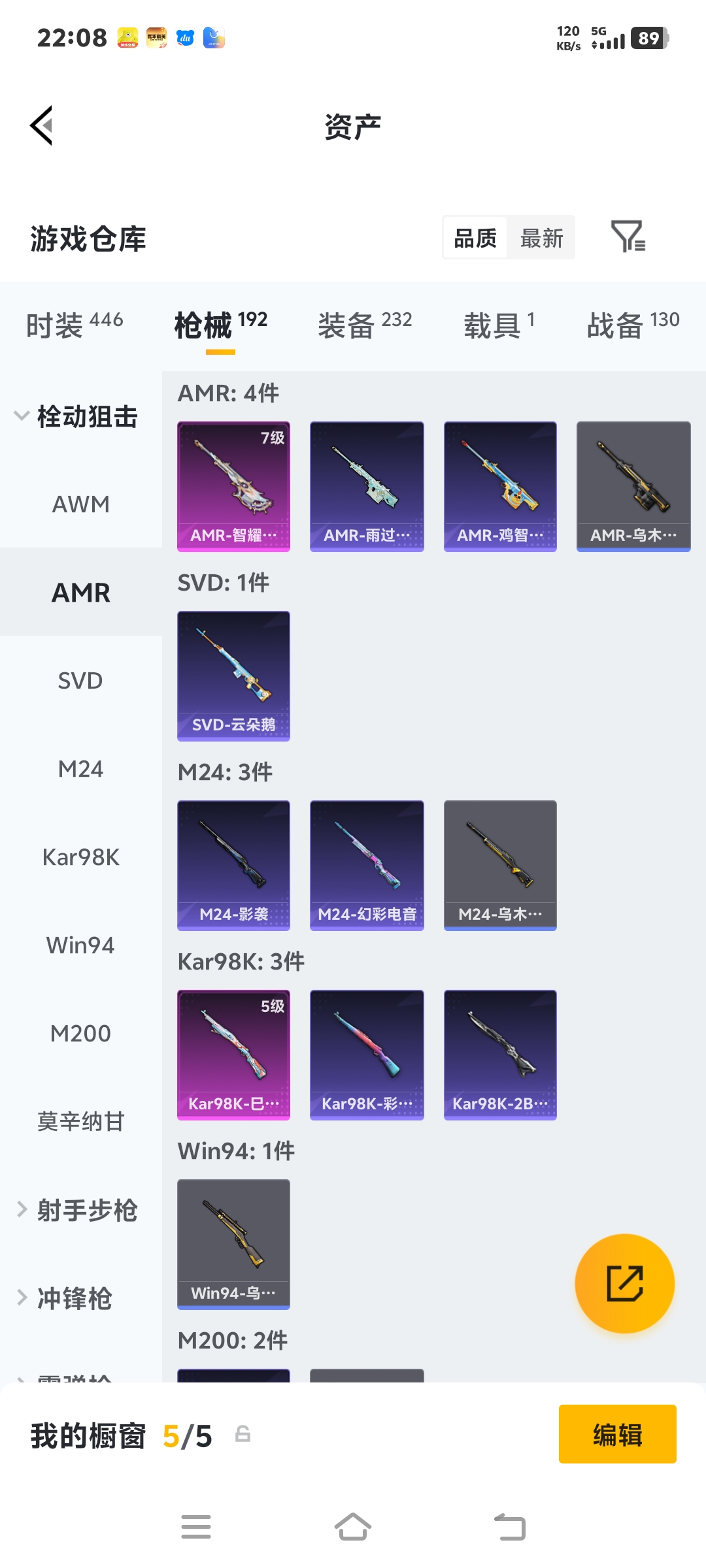The image size is (706, 1568).
Task: Open the 载具 tab
Action: (498, 324)
